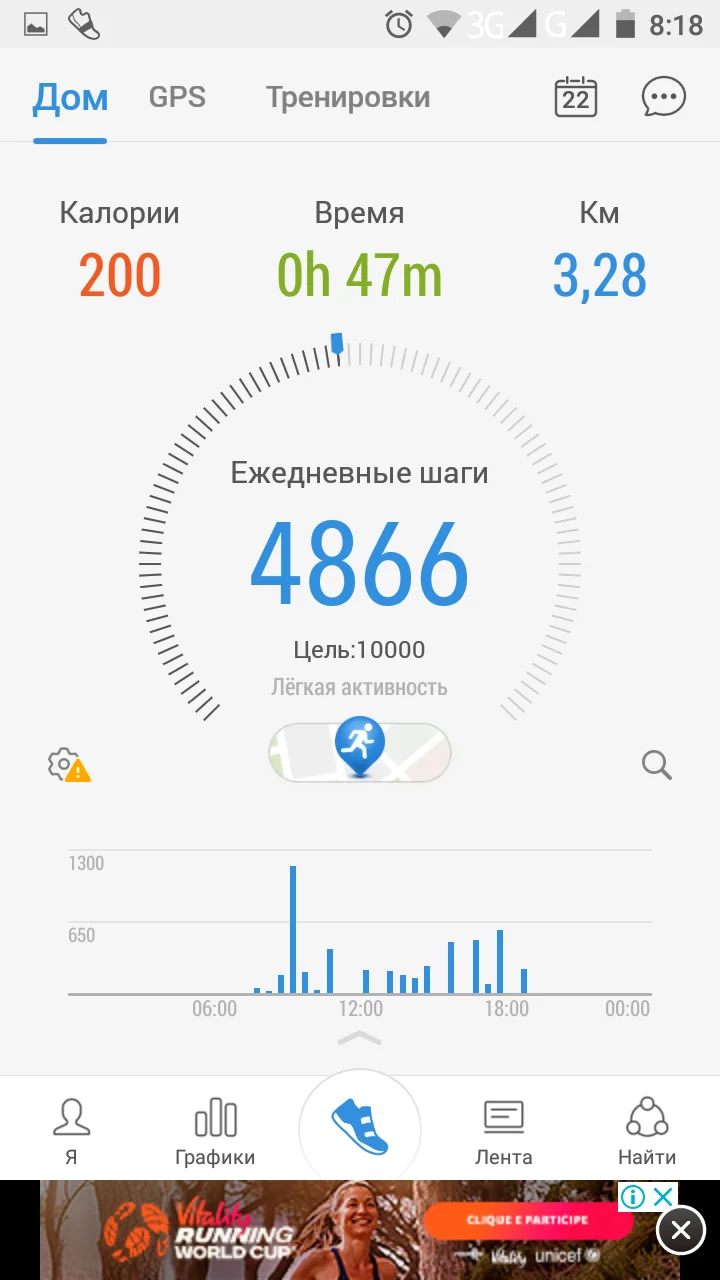Open settings via gear with warning icon
The height and width of the screenshot is (1280, 720).
click(67, 765)
